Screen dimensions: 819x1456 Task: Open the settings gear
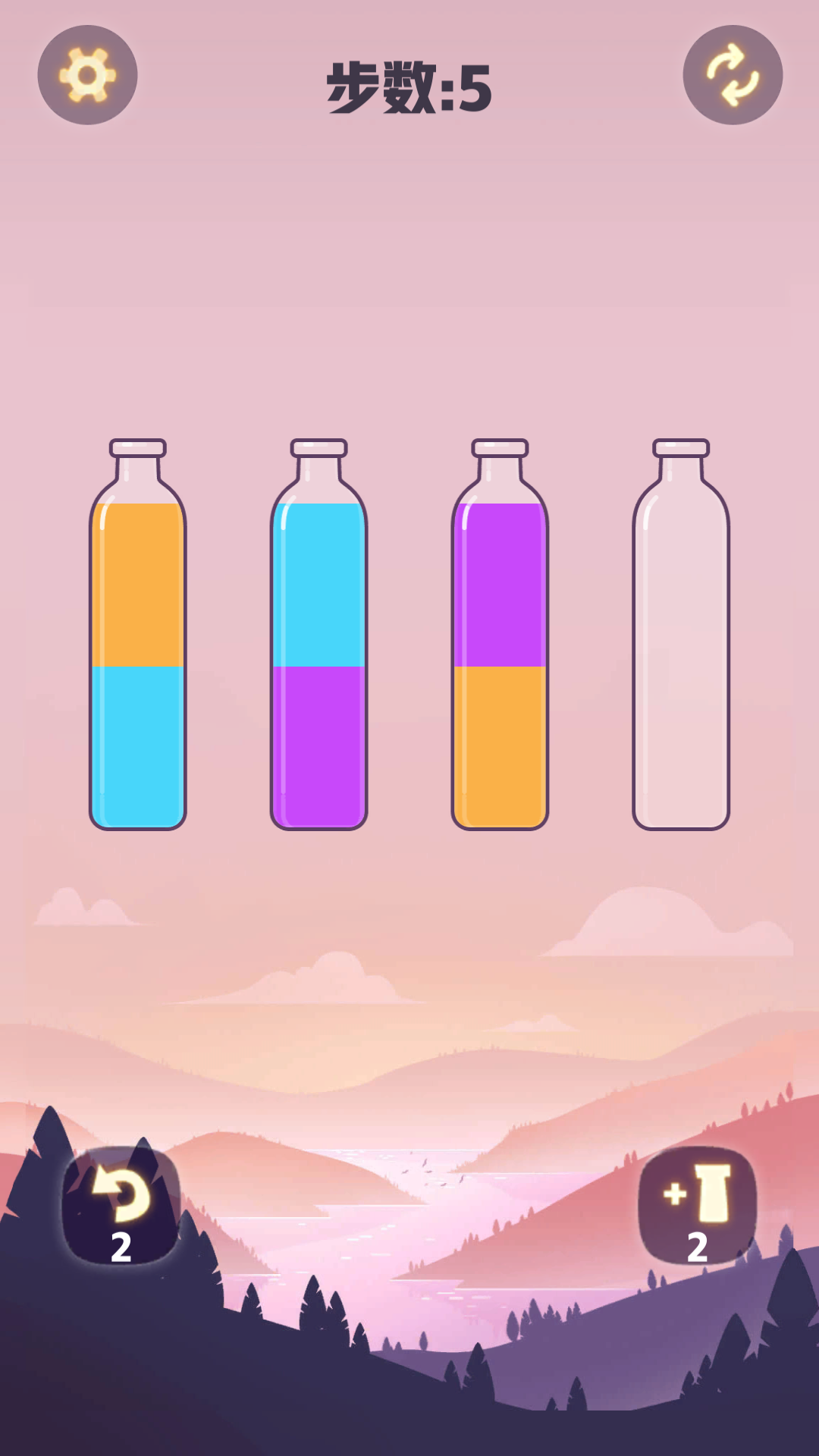(87, 75)
